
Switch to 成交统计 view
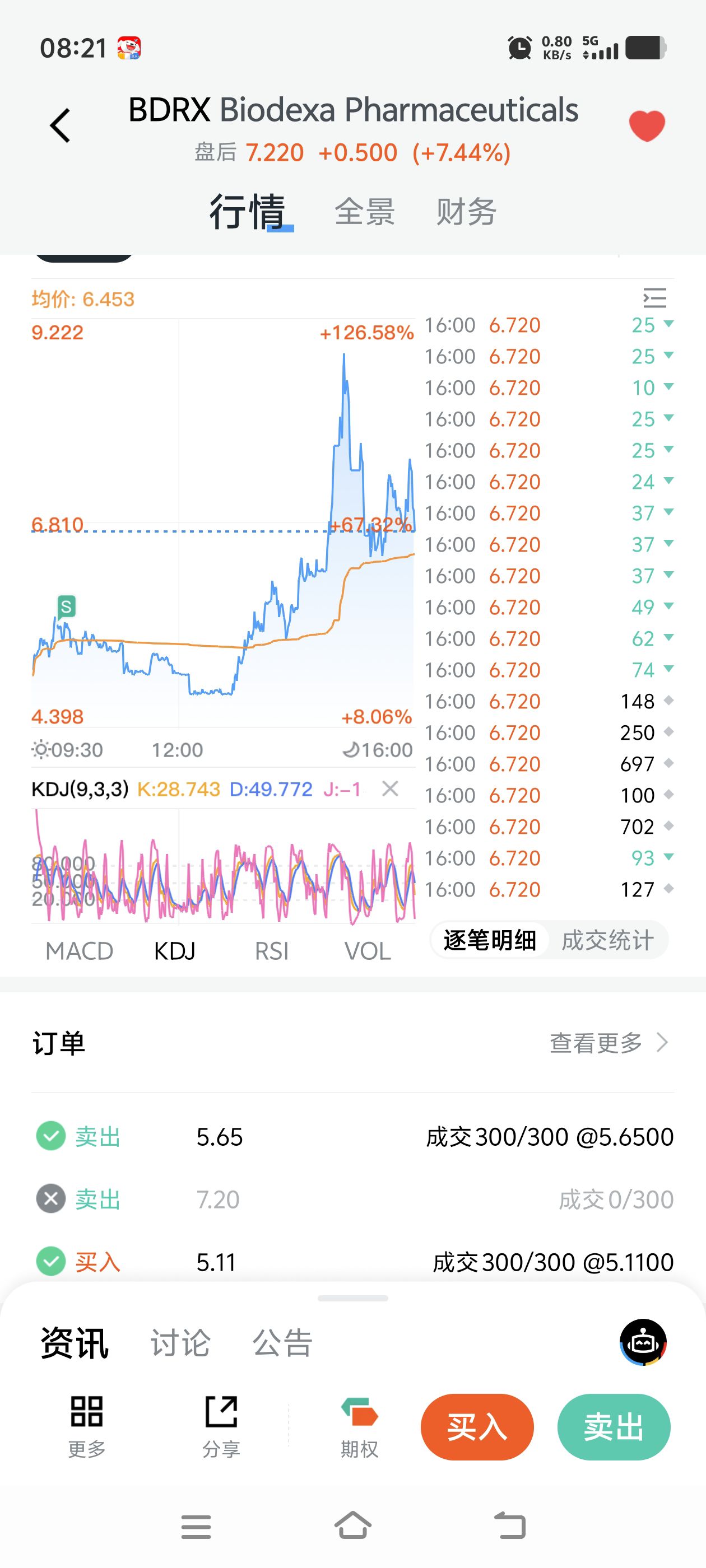tap(607, 940)
